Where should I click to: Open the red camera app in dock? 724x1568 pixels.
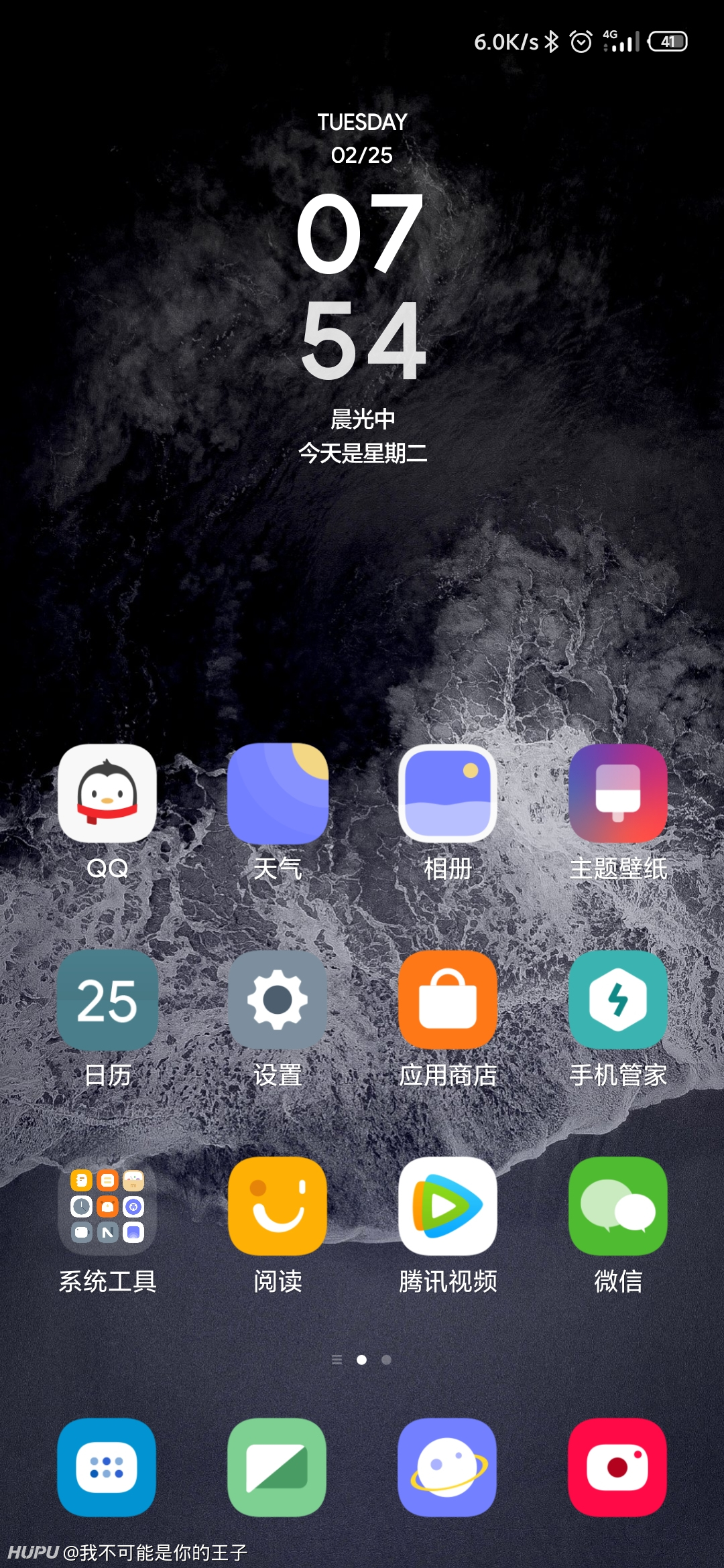pos(618,1467)
